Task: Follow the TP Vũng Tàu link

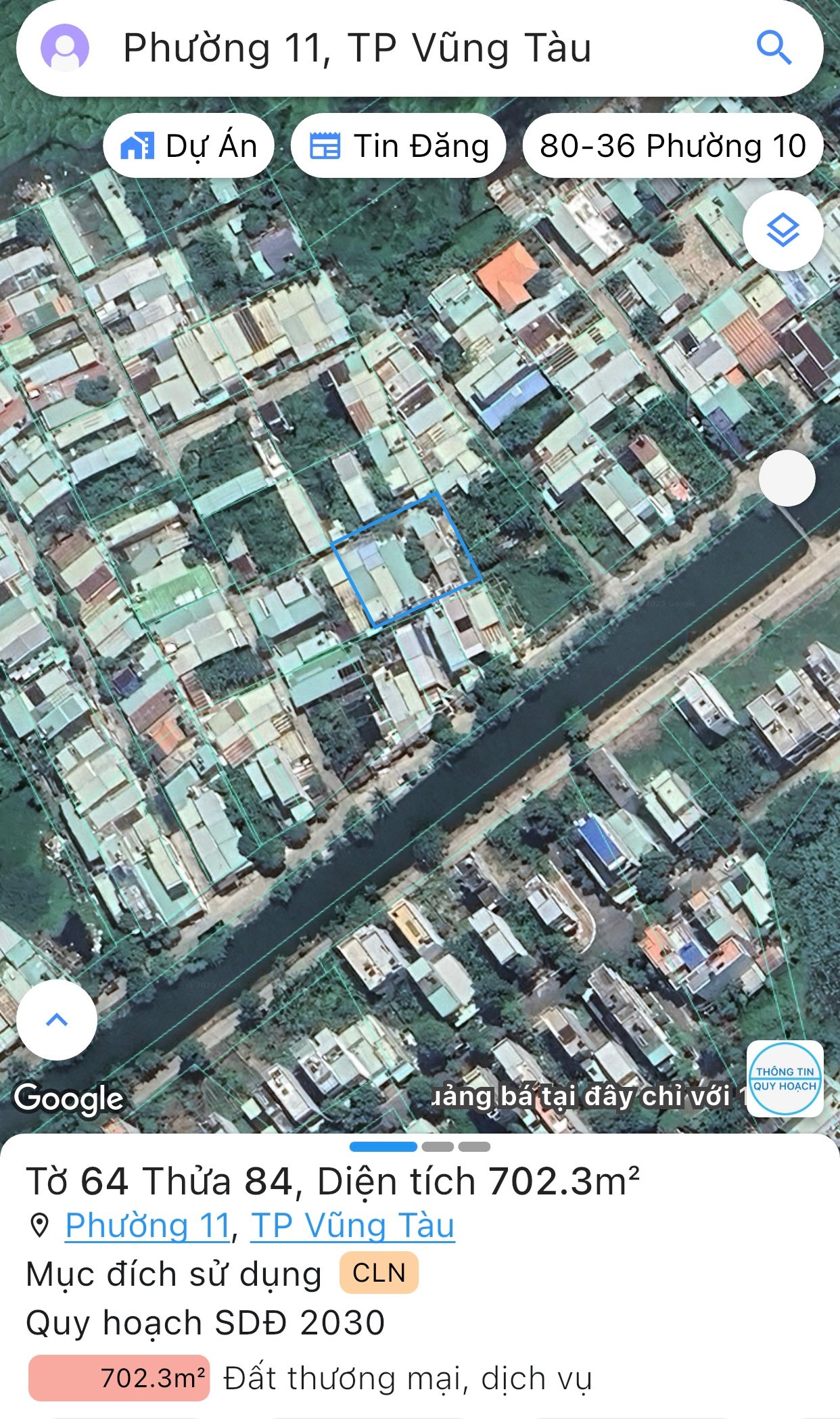Action: coord(352,1226)
